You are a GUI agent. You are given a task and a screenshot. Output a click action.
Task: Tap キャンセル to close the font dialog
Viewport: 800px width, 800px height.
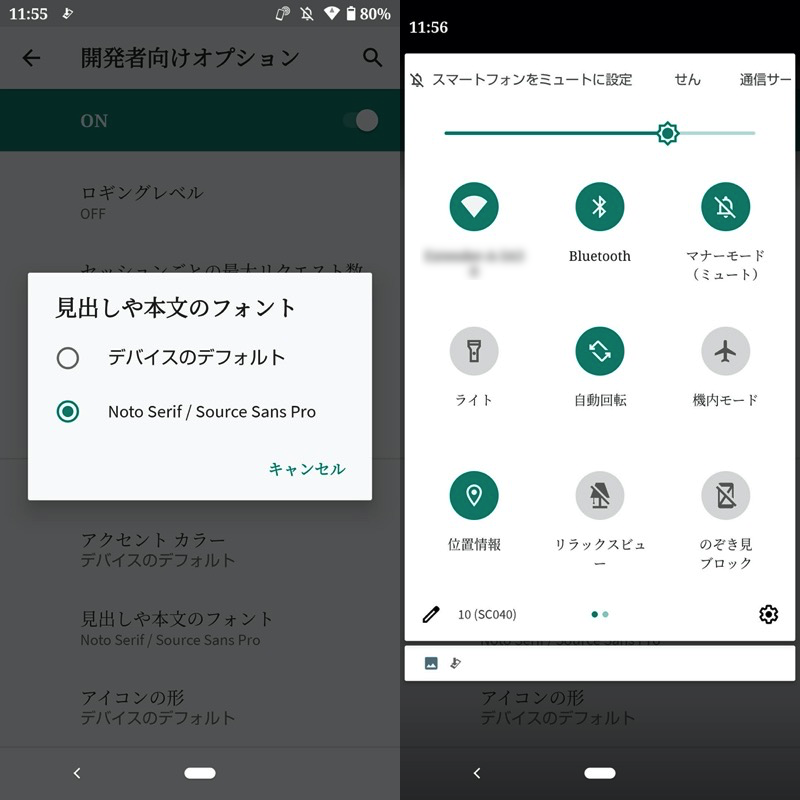coord(306,469)
